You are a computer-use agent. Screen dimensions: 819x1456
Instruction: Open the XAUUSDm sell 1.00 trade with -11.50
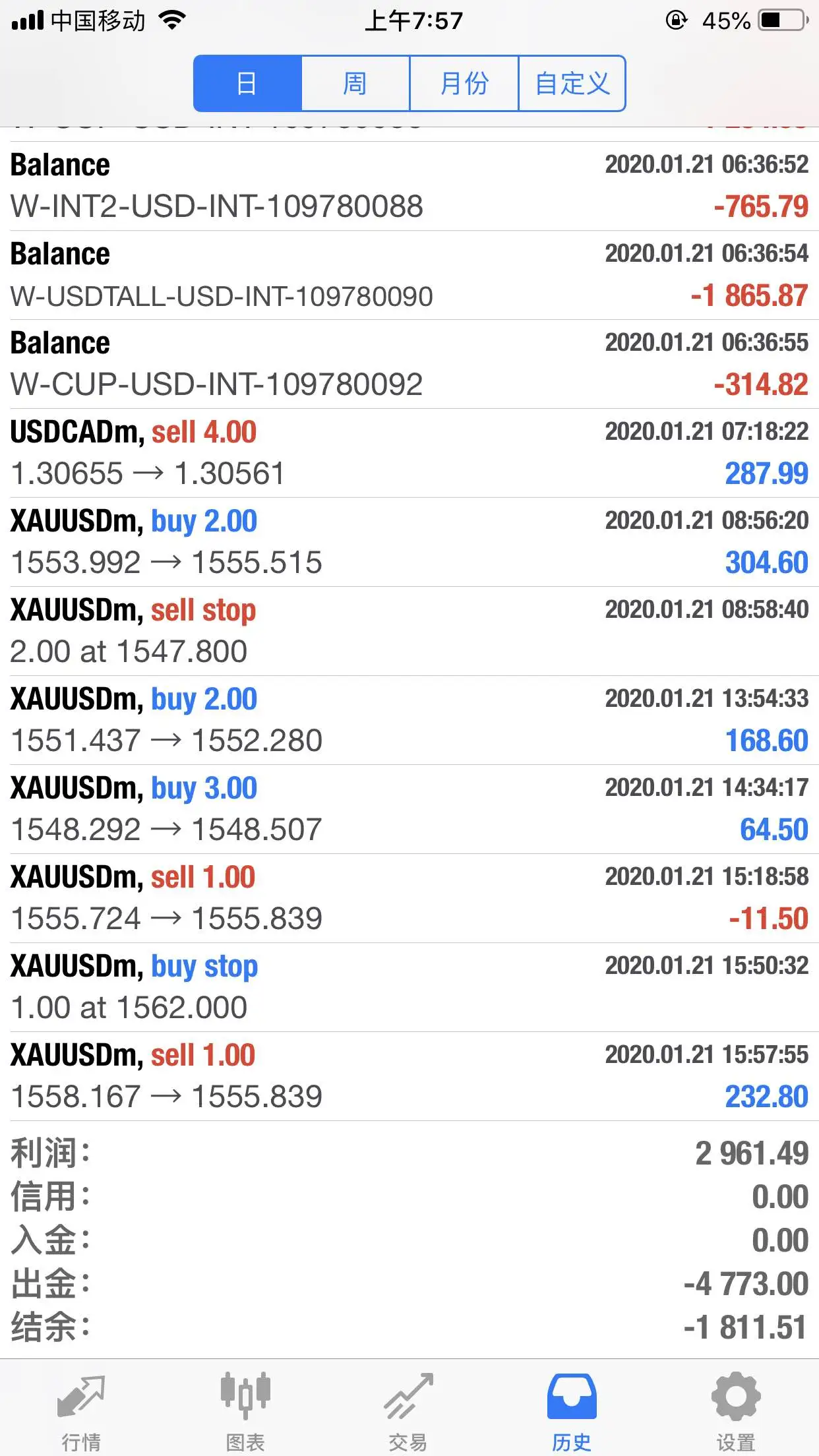click(x=409, y=898)
